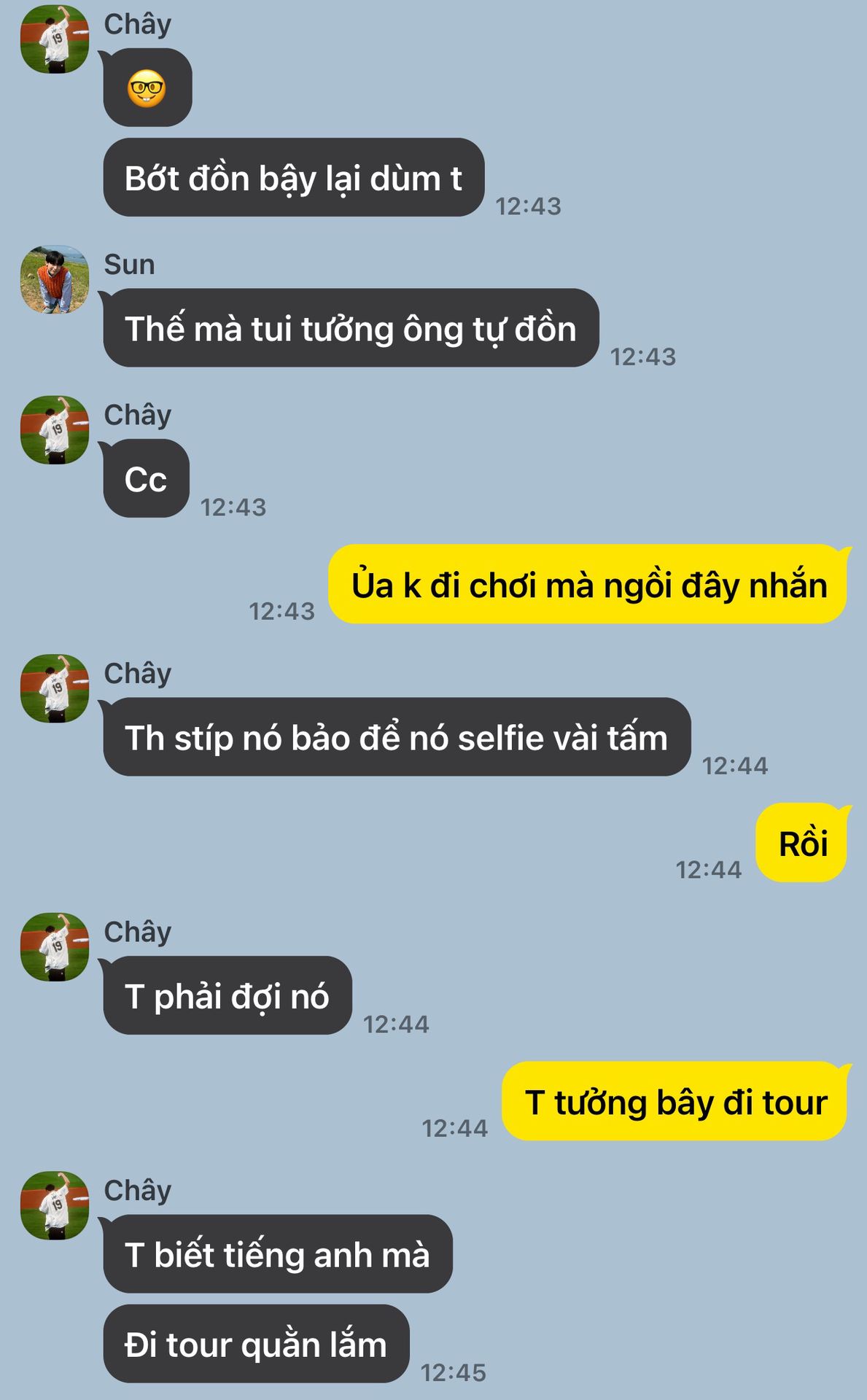Tap Chây's avatar above "T phải đợi nó"
This screenshot has height=1400, width=867.
pos(55,946)
